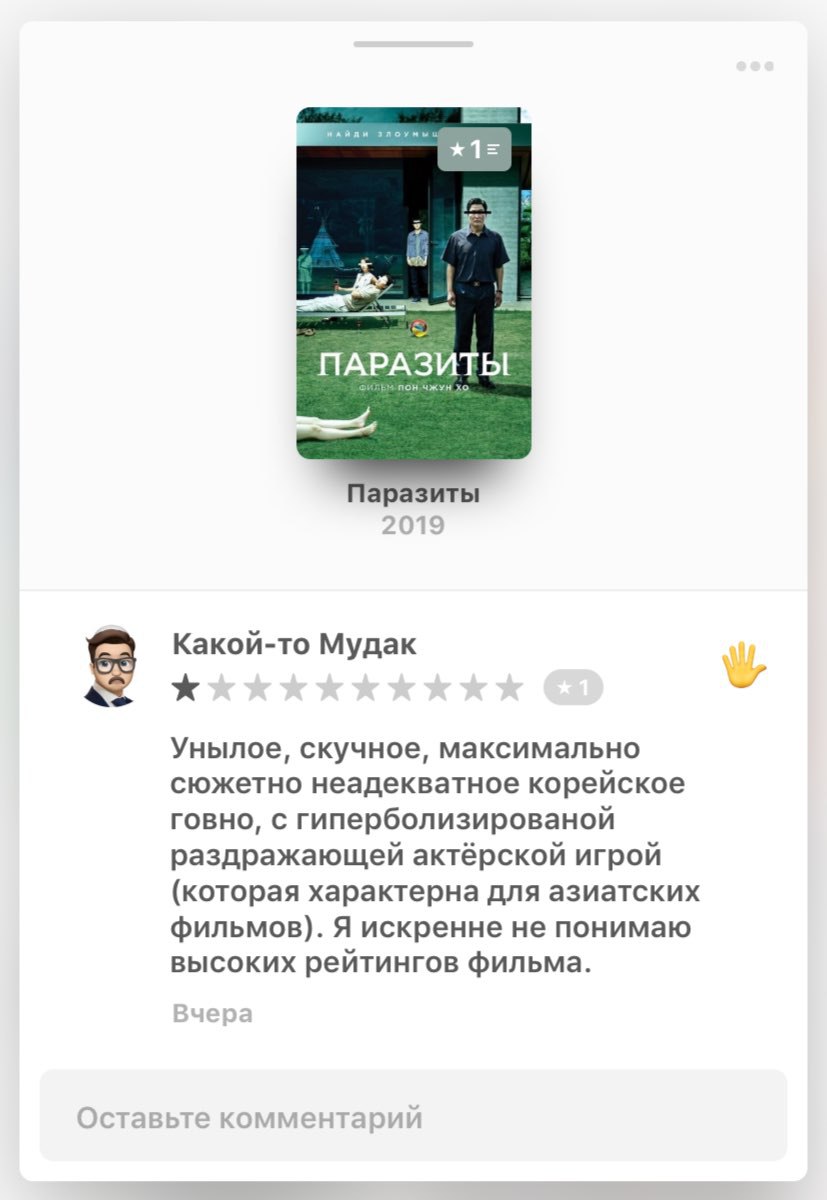The width and height of the screenshot is (827, 1200).
Task: Open the three-dot overflow menu
Action: [754, 67]
